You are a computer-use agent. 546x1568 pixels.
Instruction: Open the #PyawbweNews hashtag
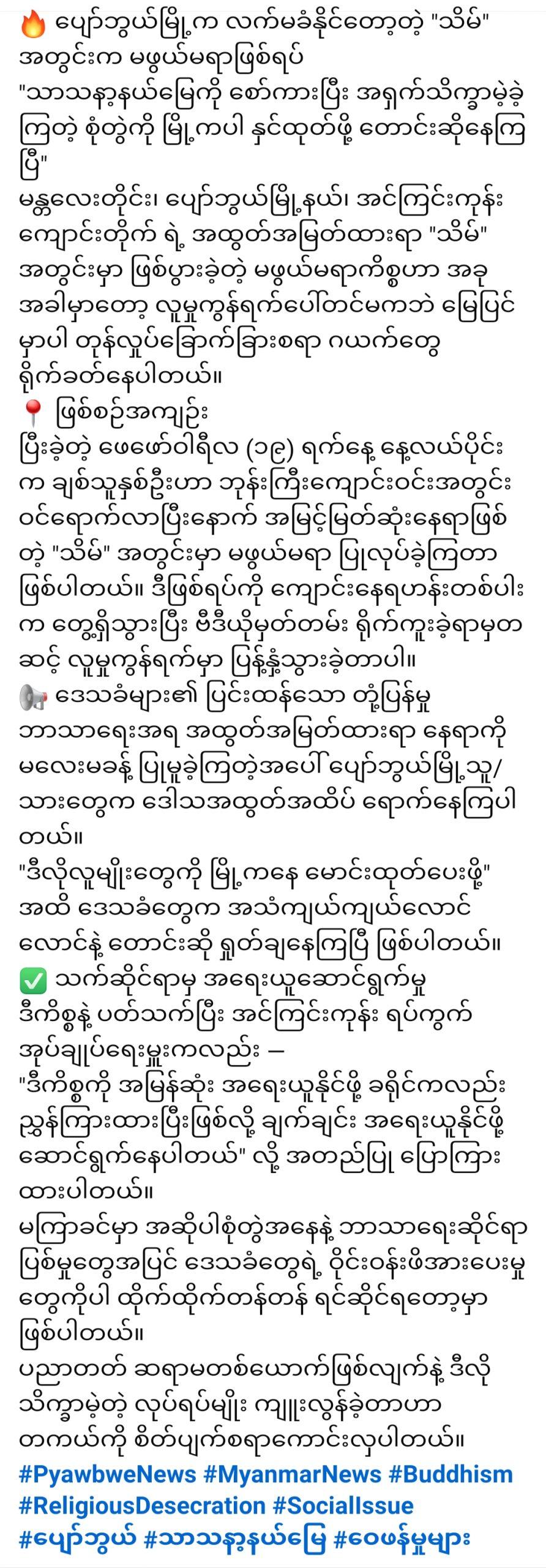(108, 1475)
